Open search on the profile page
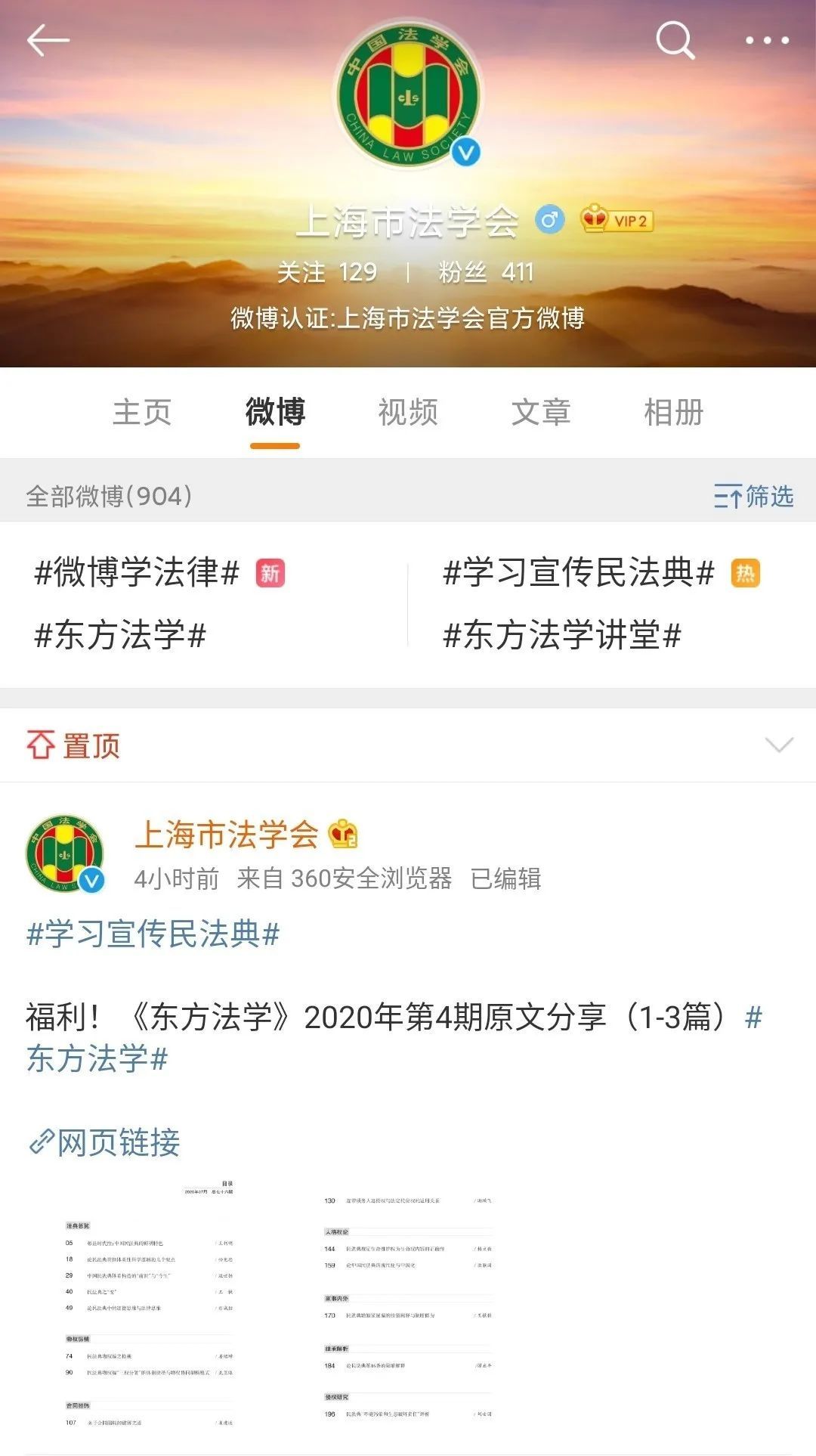 (675, 41)
